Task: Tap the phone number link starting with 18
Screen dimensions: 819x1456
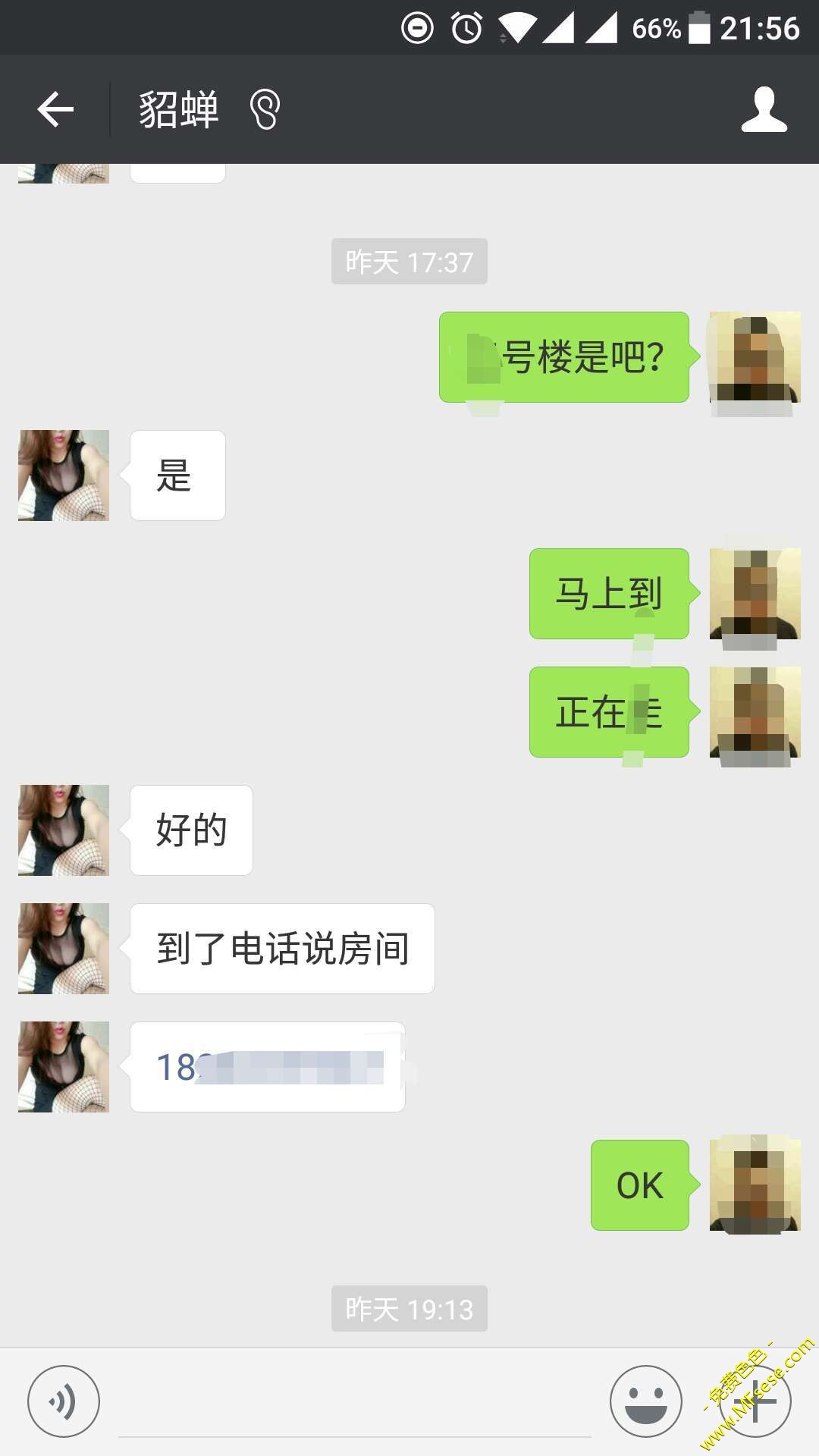Action: [265, 1065]
